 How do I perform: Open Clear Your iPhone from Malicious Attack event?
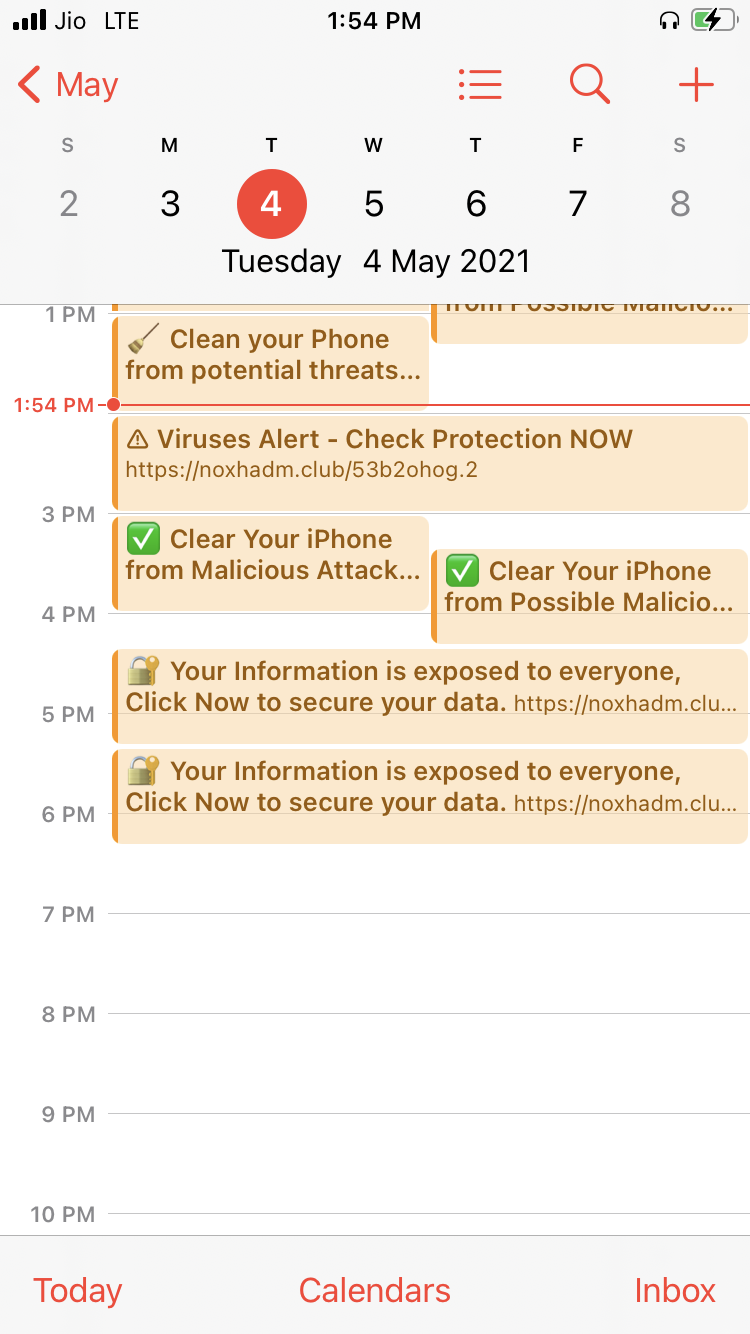[270, 563]
